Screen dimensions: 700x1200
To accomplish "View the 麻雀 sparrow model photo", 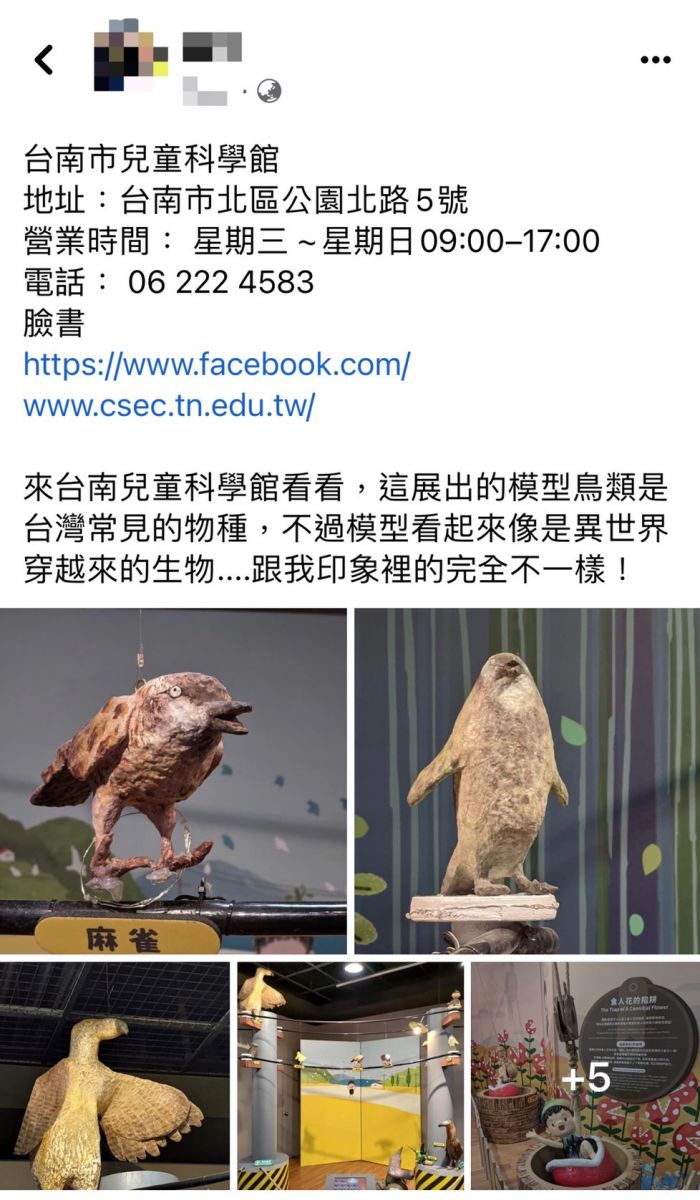I will click(173, 781).
